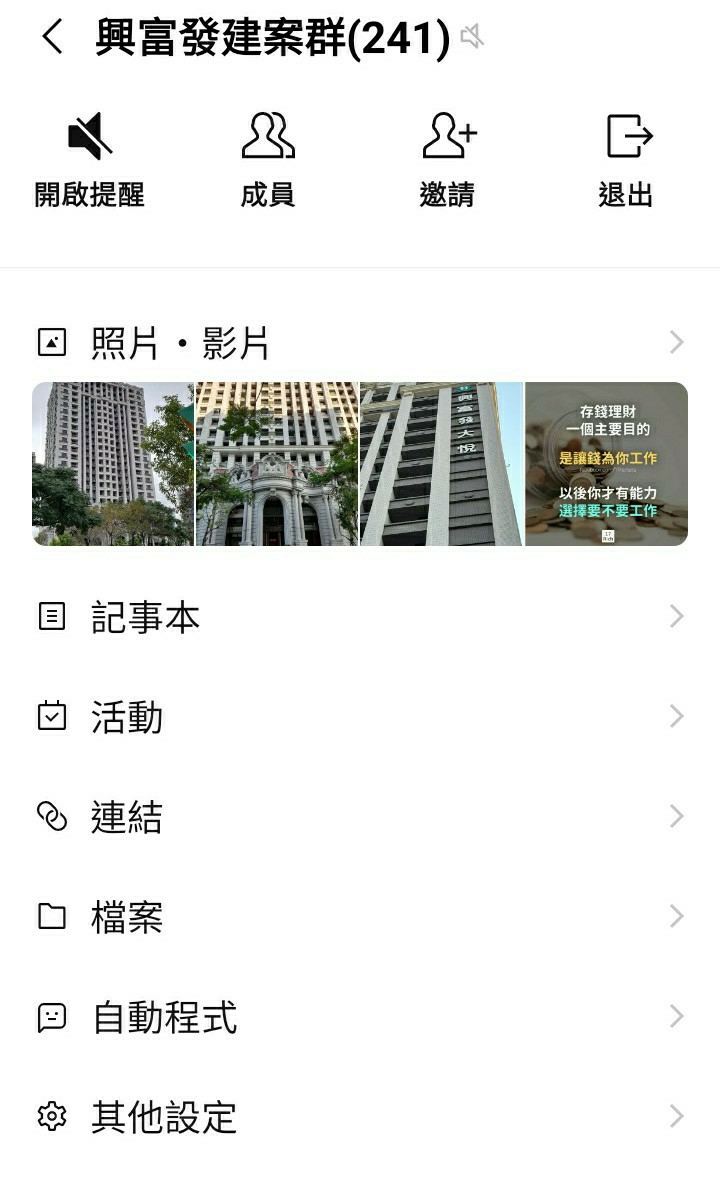Go back using the arrow icon

pos(52,38)
